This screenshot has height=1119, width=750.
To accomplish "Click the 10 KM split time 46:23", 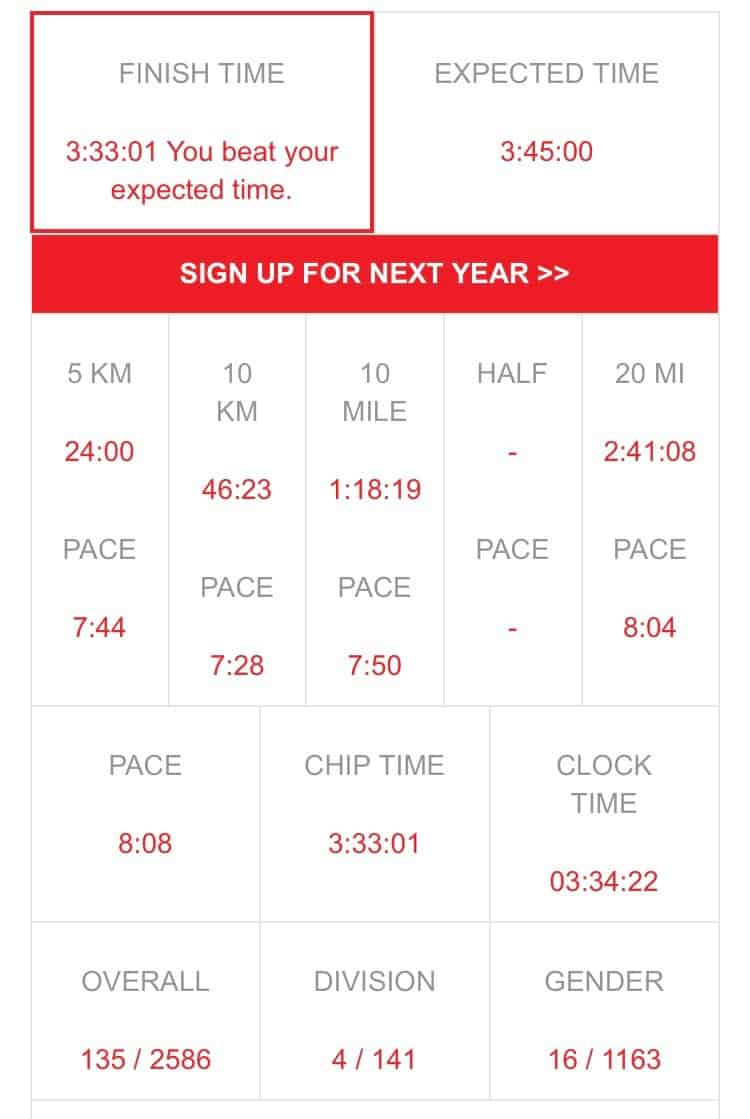I will coord(237,489).
